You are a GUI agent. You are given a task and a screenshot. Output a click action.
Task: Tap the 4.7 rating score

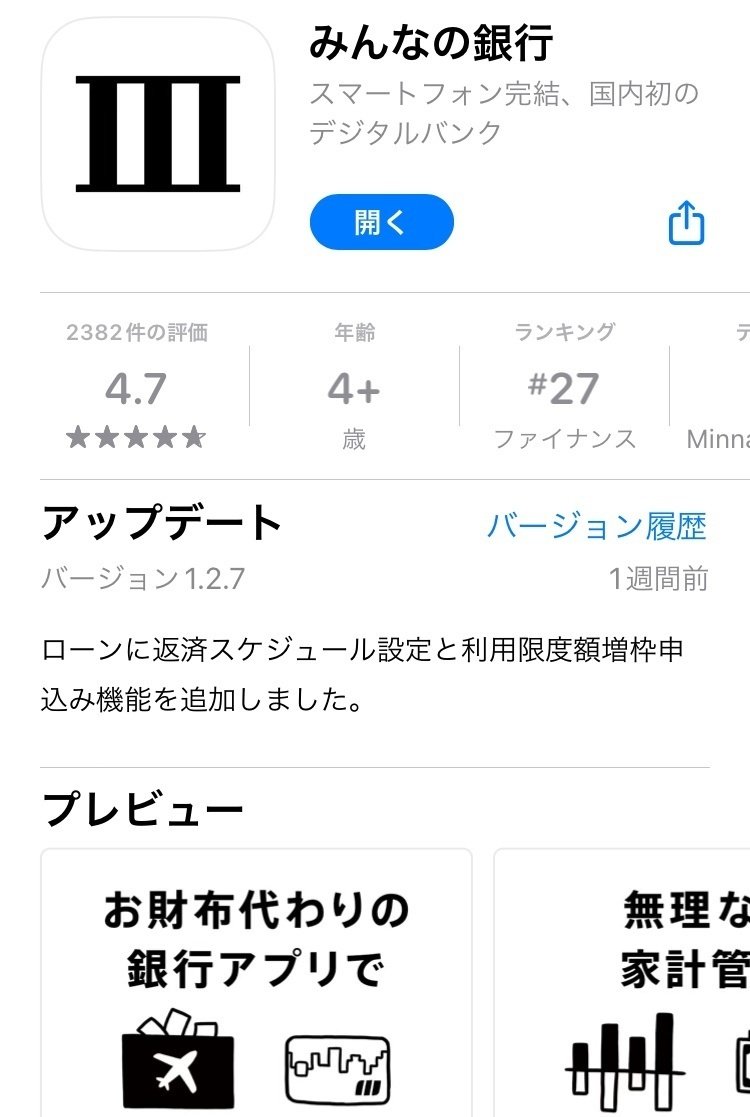tap(134, 390)
